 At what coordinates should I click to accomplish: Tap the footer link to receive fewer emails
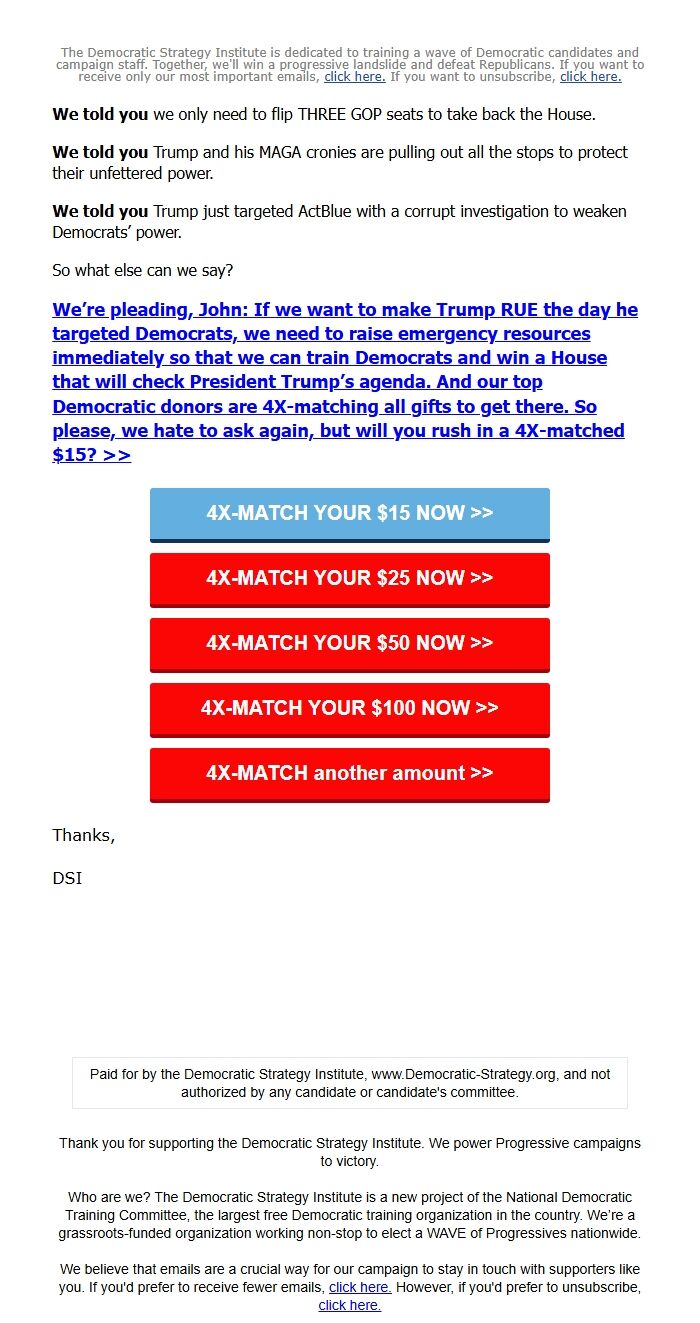(360, 1287)
